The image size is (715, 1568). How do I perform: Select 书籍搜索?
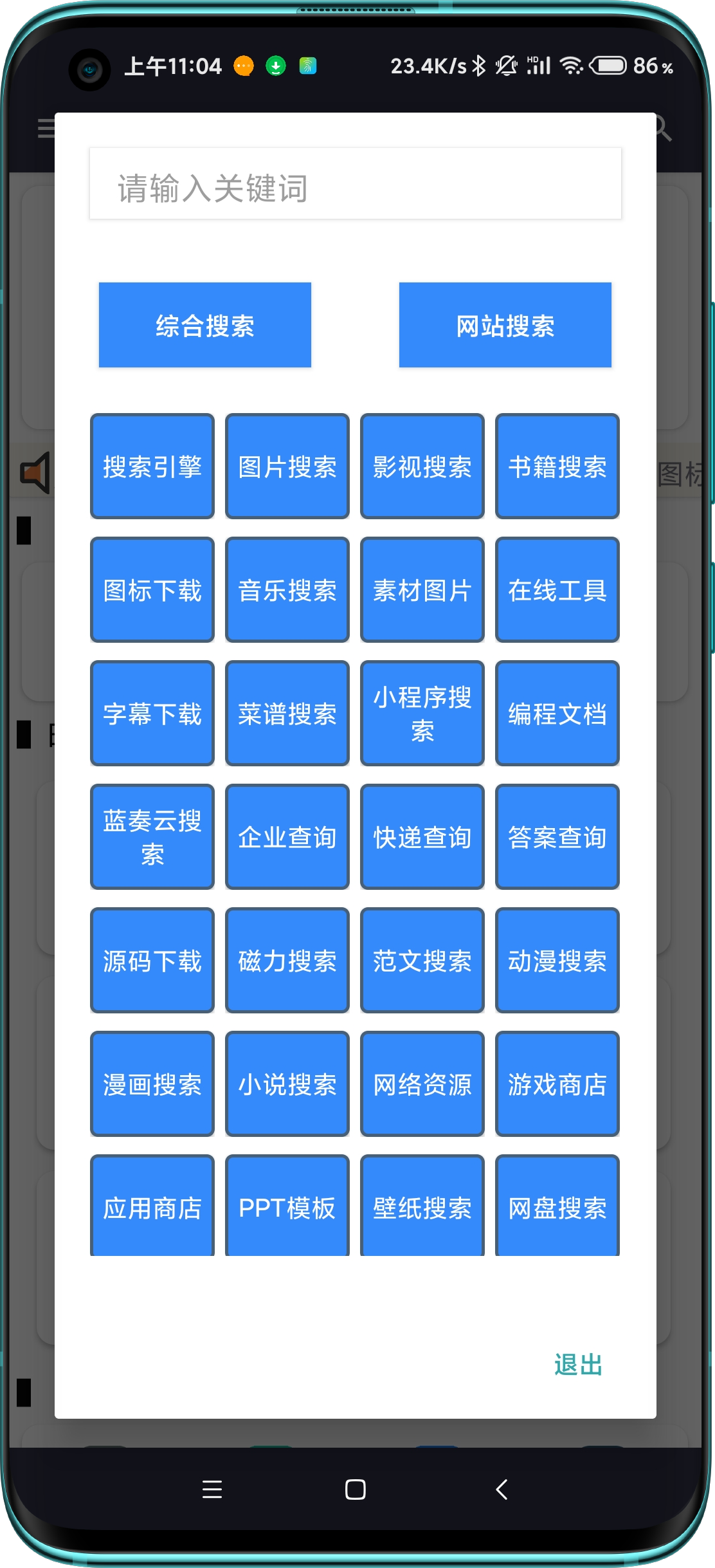coord(557,466)
